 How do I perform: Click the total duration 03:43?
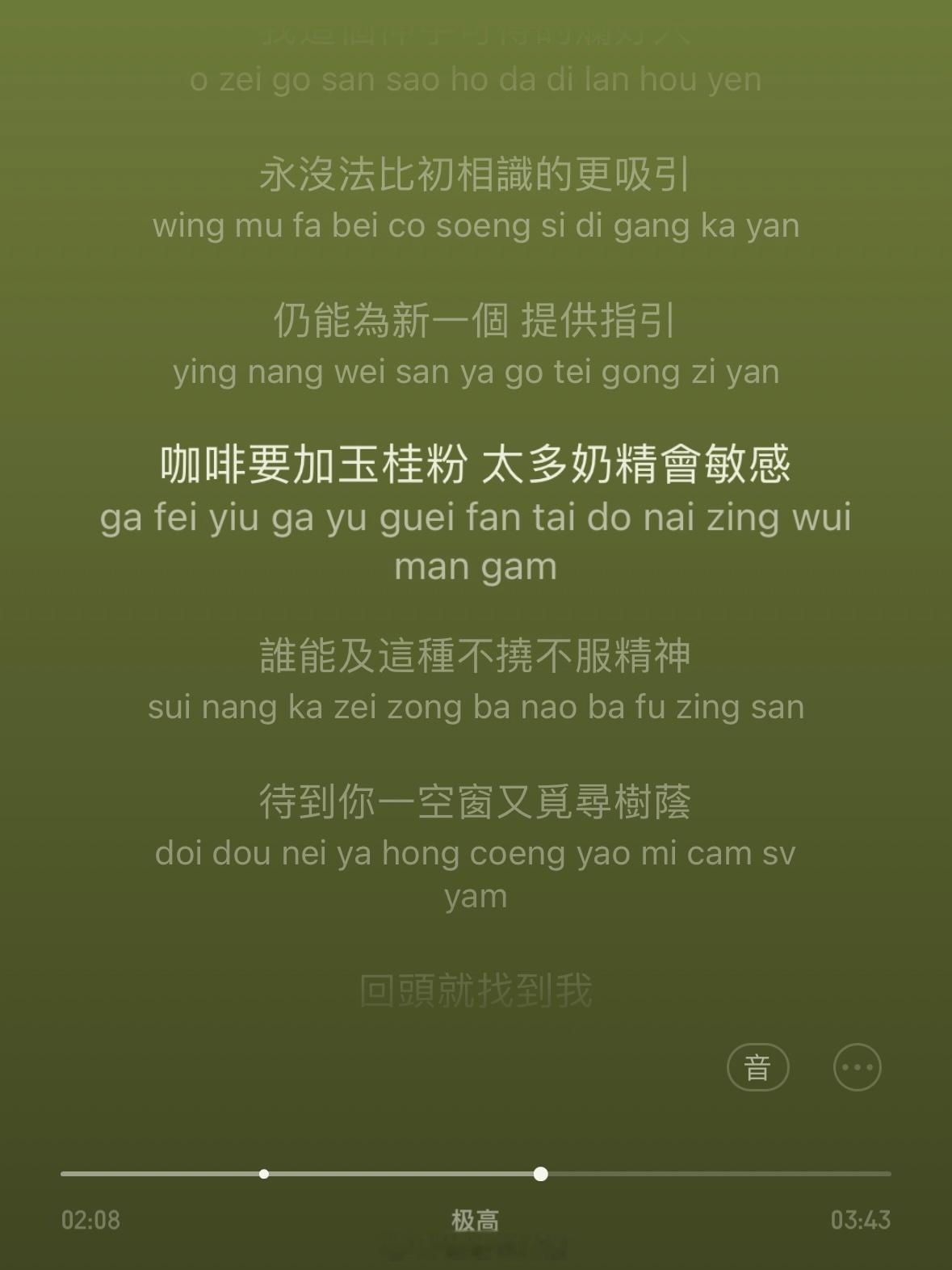coord(861,1222)
